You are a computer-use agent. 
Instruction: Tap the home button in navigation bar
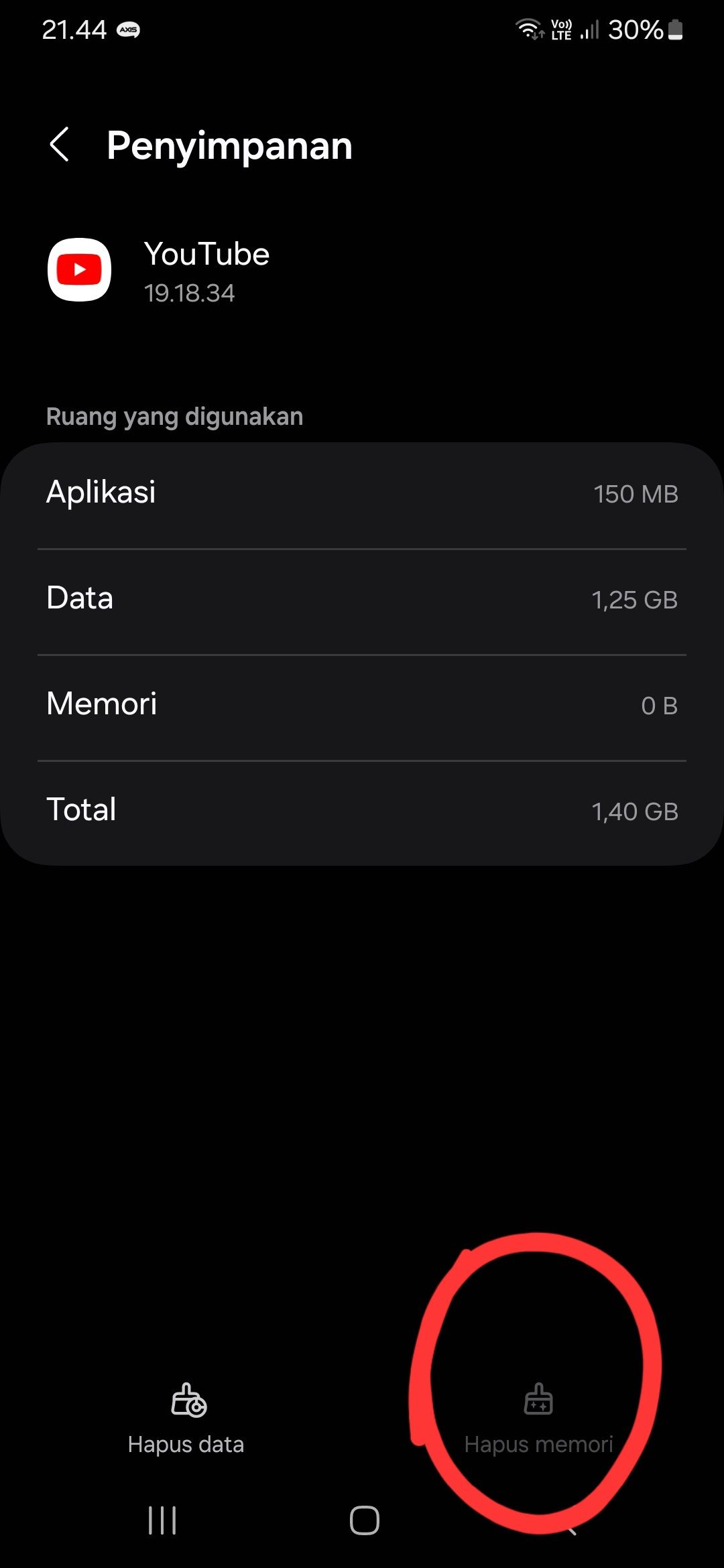(x=362, y=1520)
